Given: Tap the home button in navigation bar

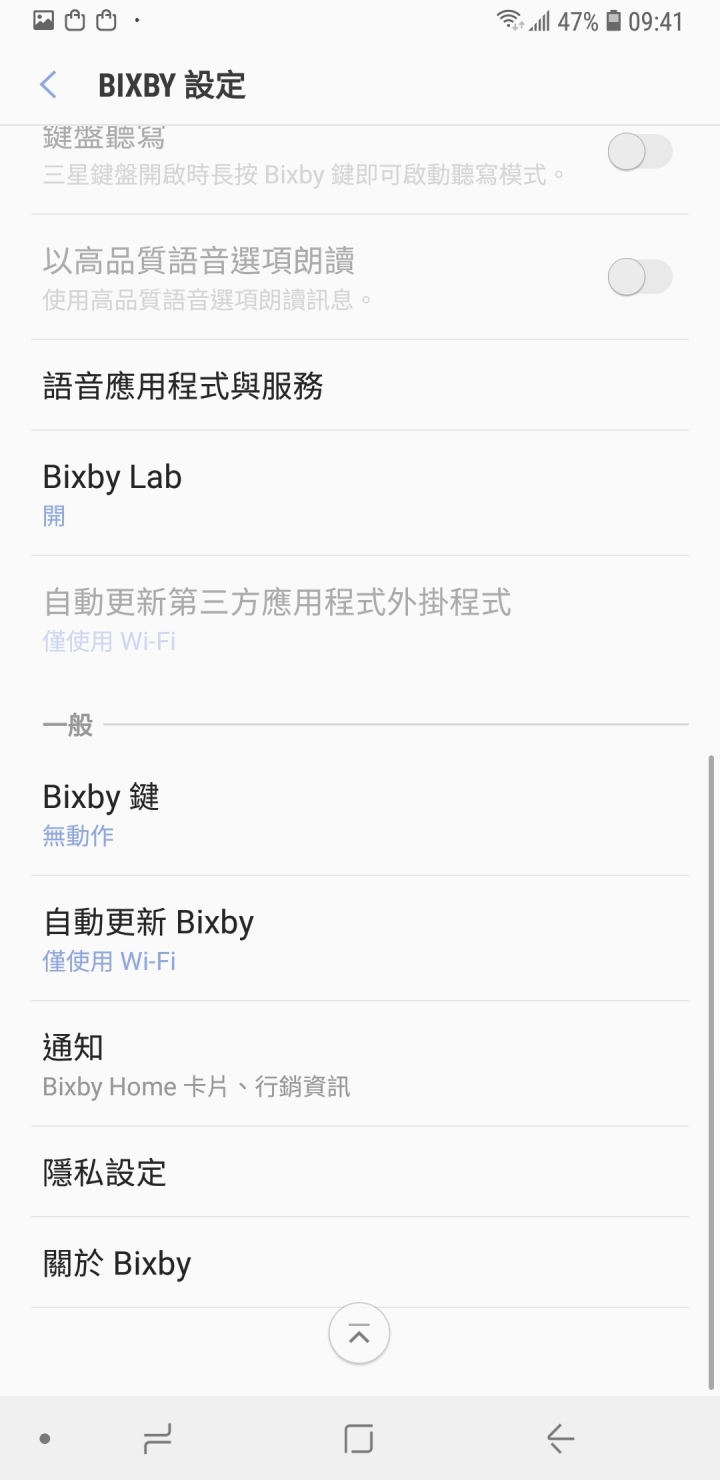Looking at the screenshot, I should [359, 1439].
